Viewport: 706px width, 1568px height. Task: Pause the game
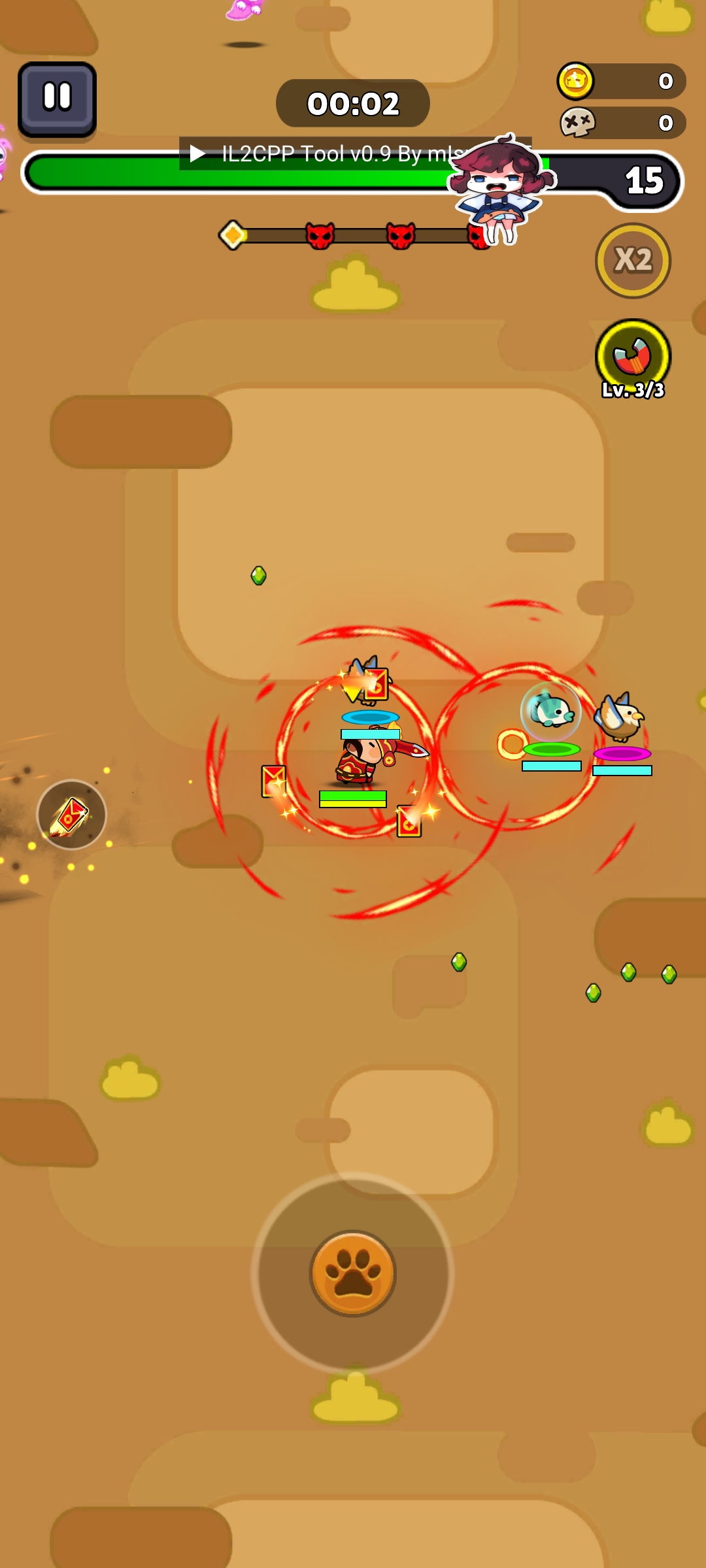57,99
